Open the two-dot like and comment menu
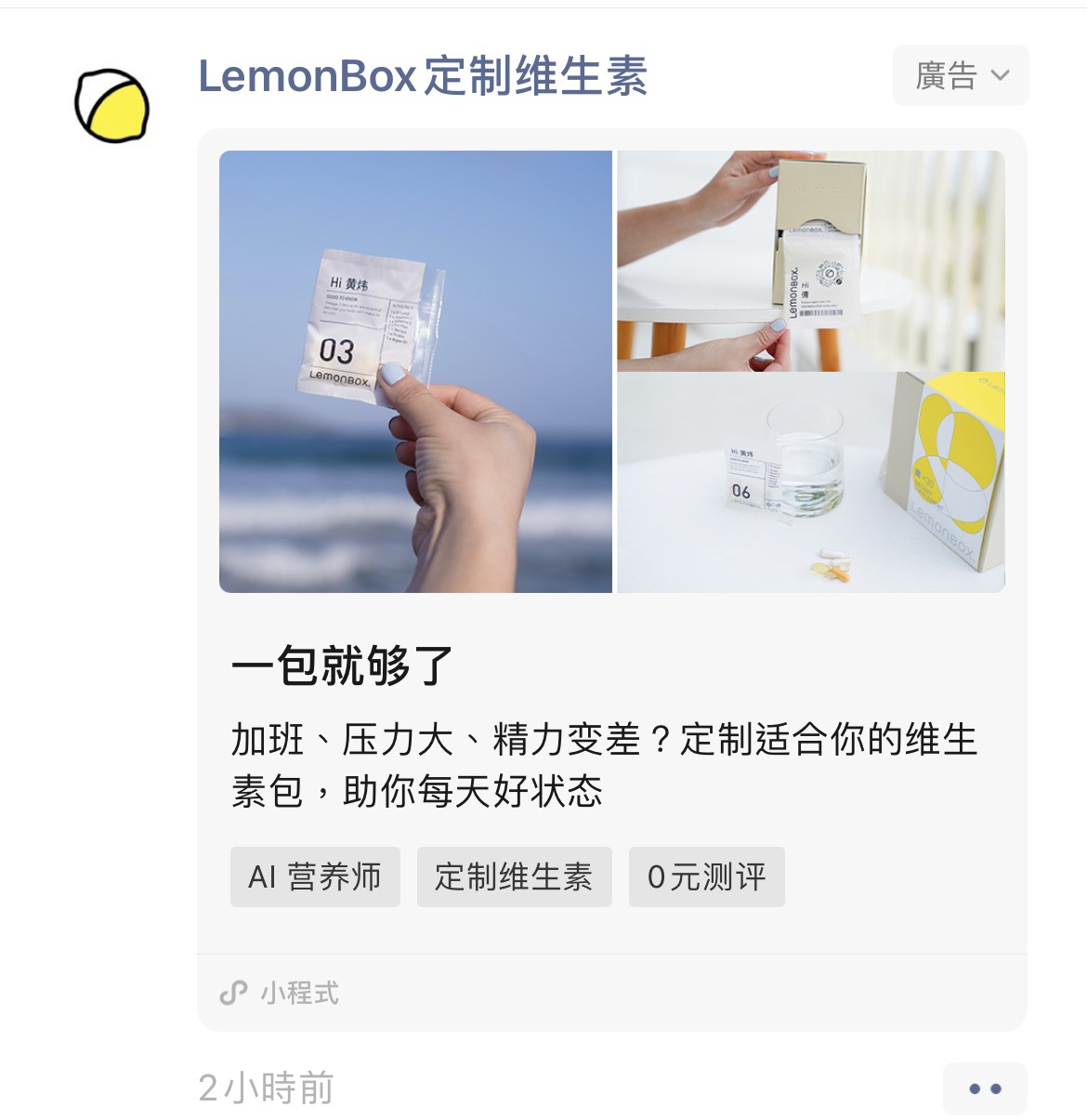1087x1120 pixels. tap(984, 1088)
